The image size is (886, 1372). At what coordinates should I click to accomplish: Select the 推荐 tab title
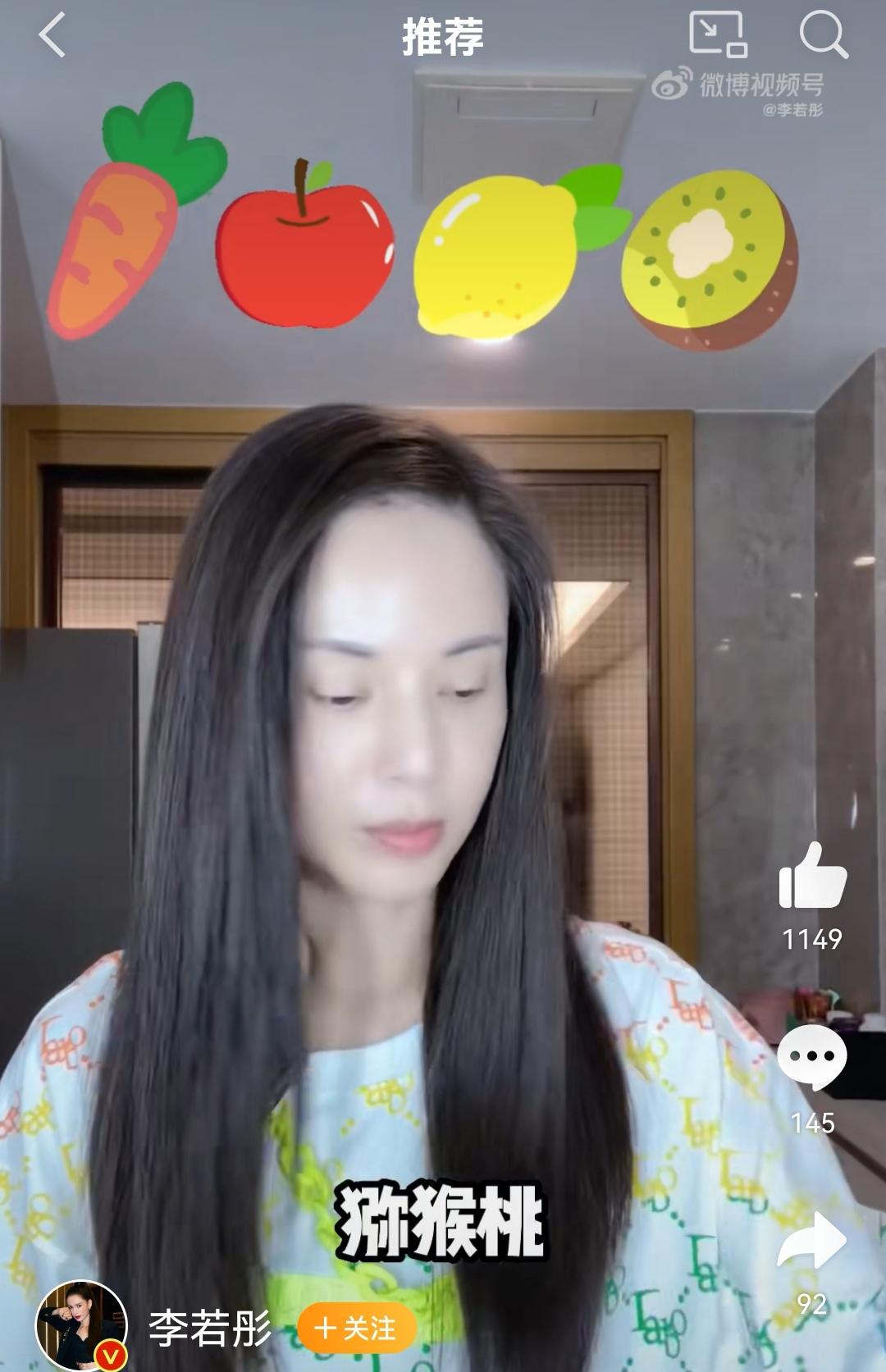(x=443, y=38)
